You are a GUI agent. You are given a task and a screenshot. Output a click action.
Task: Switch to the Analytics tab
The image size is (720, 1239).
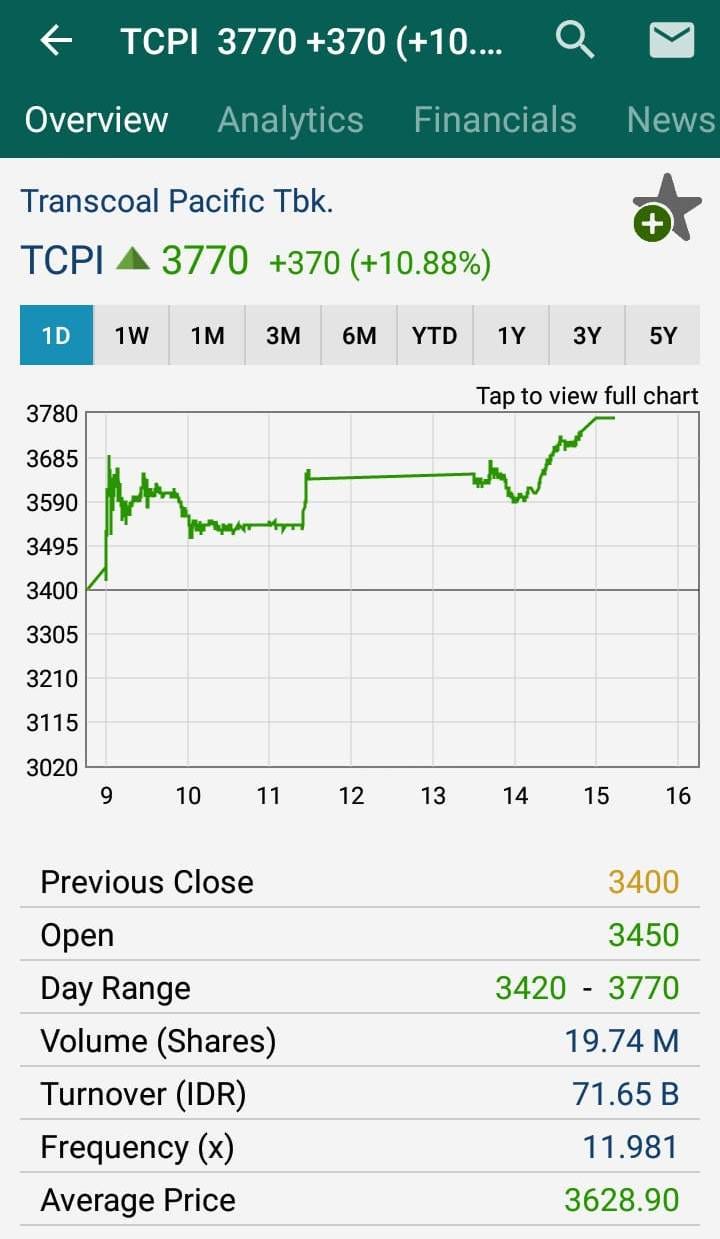(x=290, y=120)
